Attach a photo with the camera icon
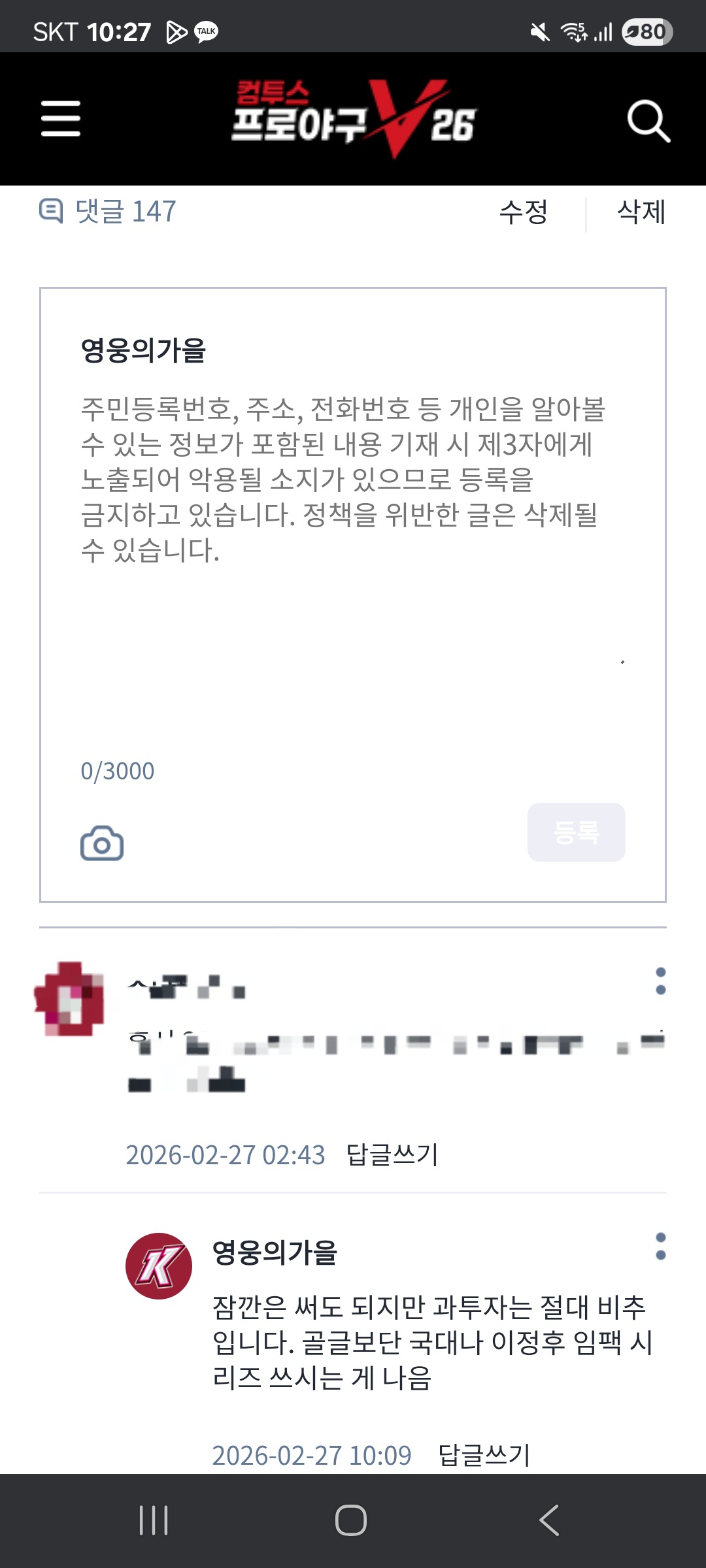The height and width of the screenshot is (1568, 706). [102, 843]
